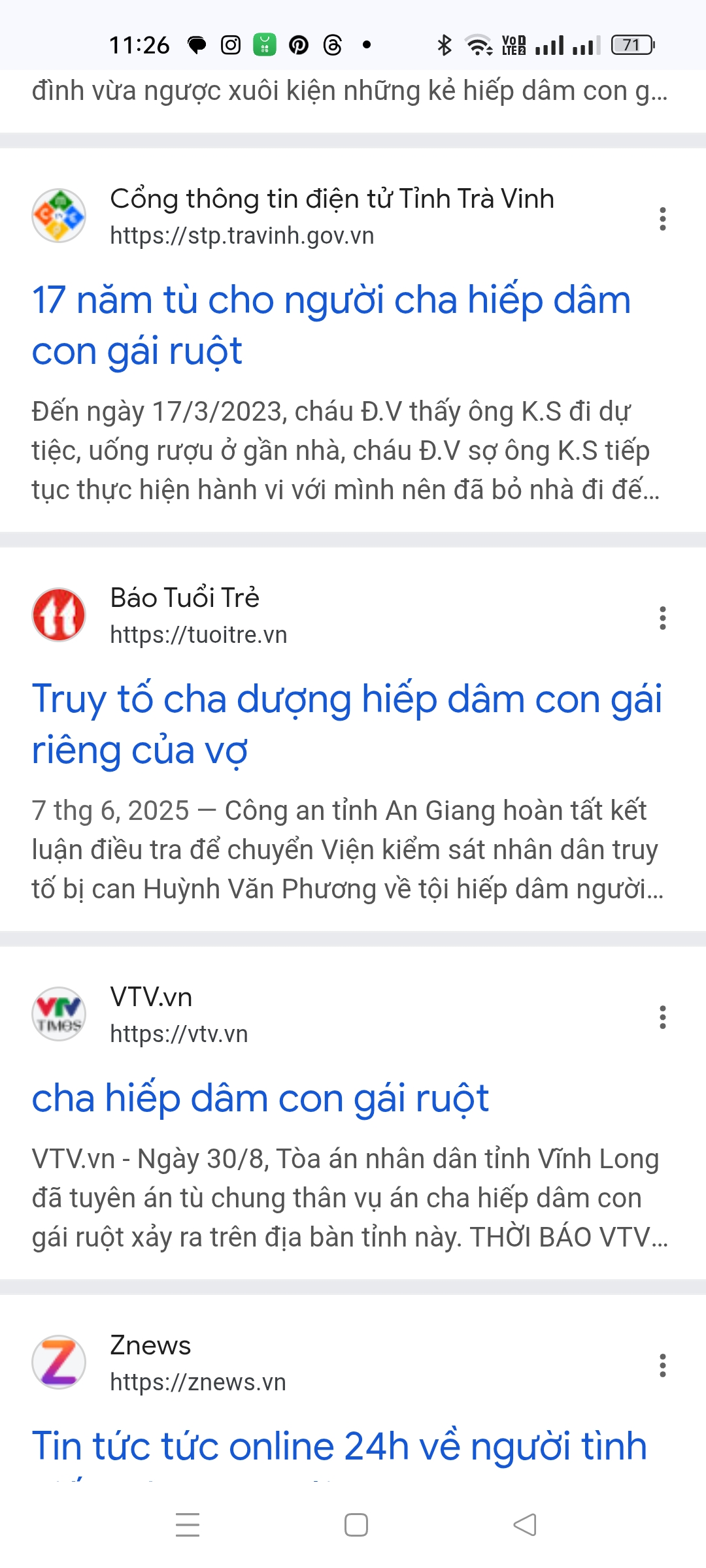Open the Tuổi Trẻ article on truy tố cha dượng
Screen dimensions: 706x1568
(346, 724)
